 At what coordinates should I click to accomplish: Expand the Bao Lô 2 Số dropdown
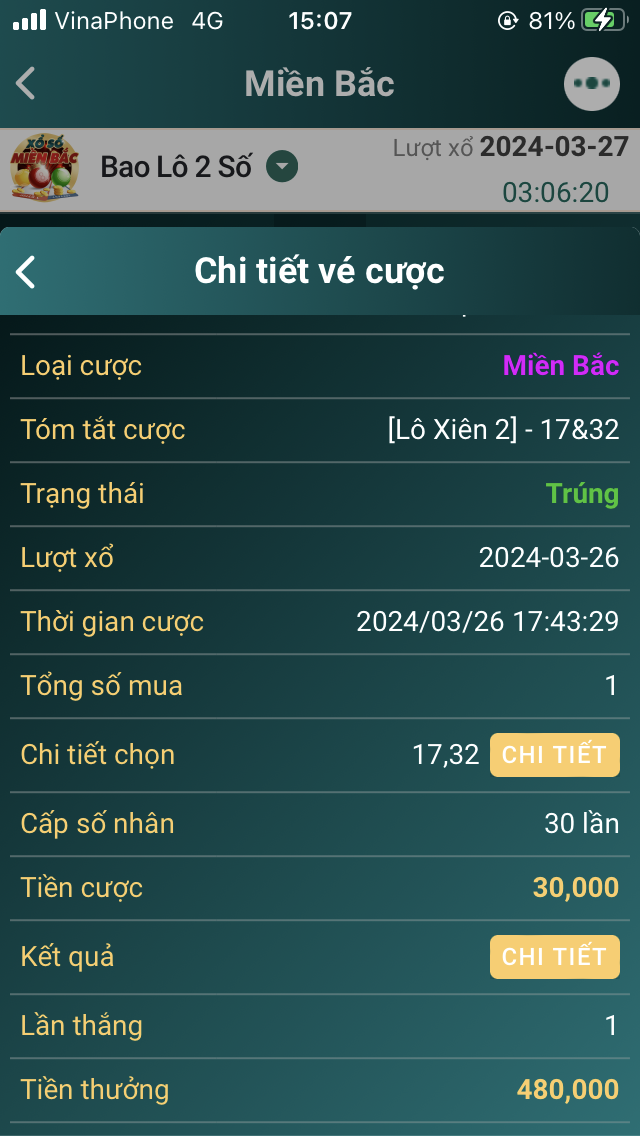[282, 167]
